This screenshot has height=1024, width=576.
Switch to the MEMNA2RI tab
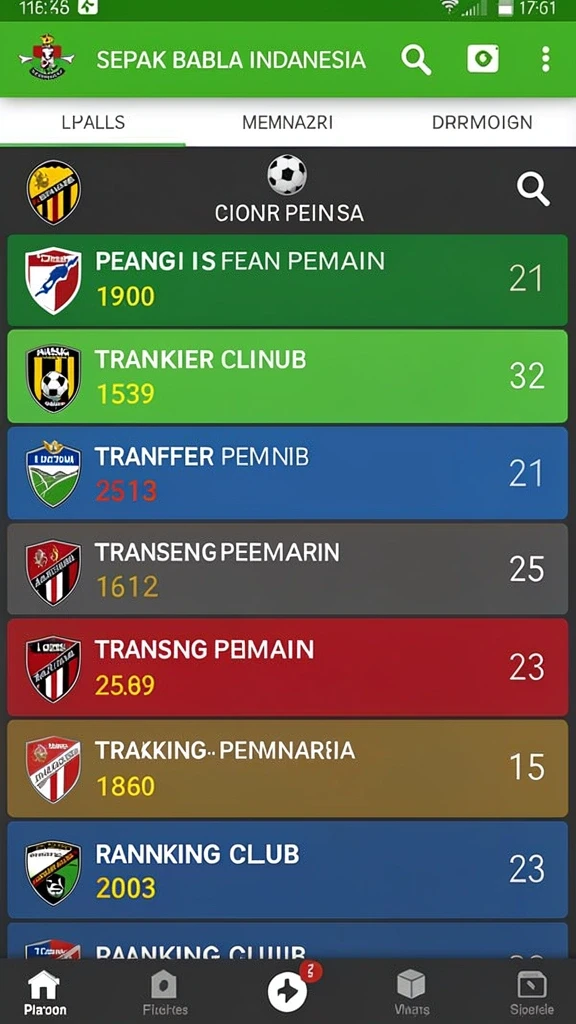coord(287,122)
